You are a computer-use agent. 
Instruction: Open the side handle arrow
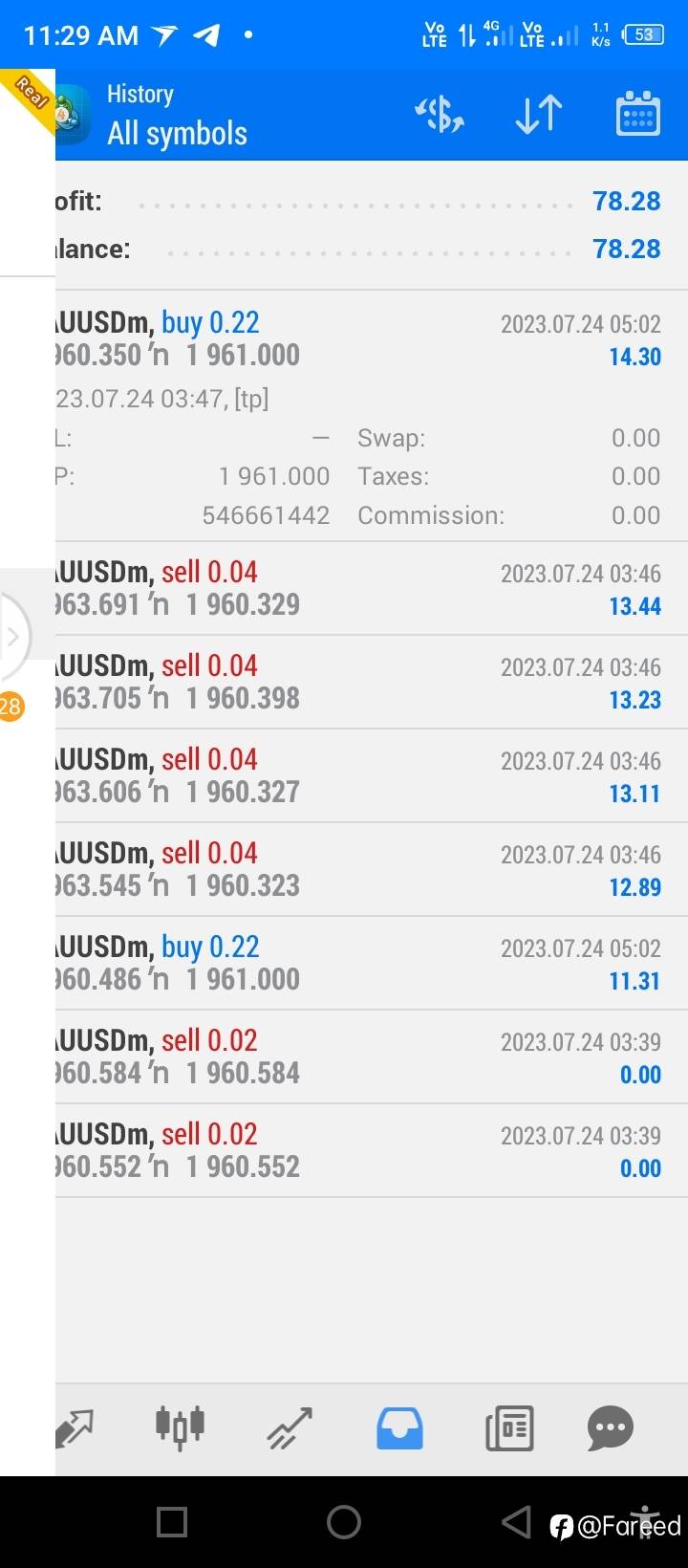pyautogui.click(x=13, y=637)
